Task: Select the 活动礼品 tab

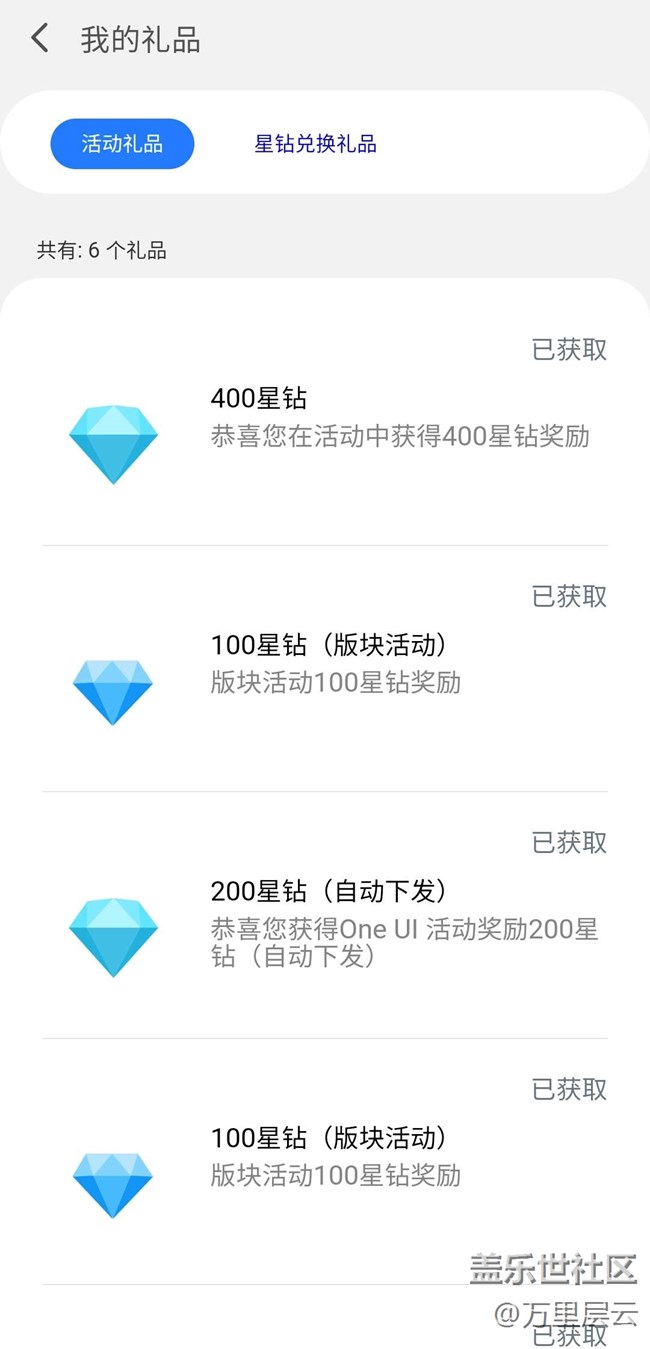Action: 122,144
